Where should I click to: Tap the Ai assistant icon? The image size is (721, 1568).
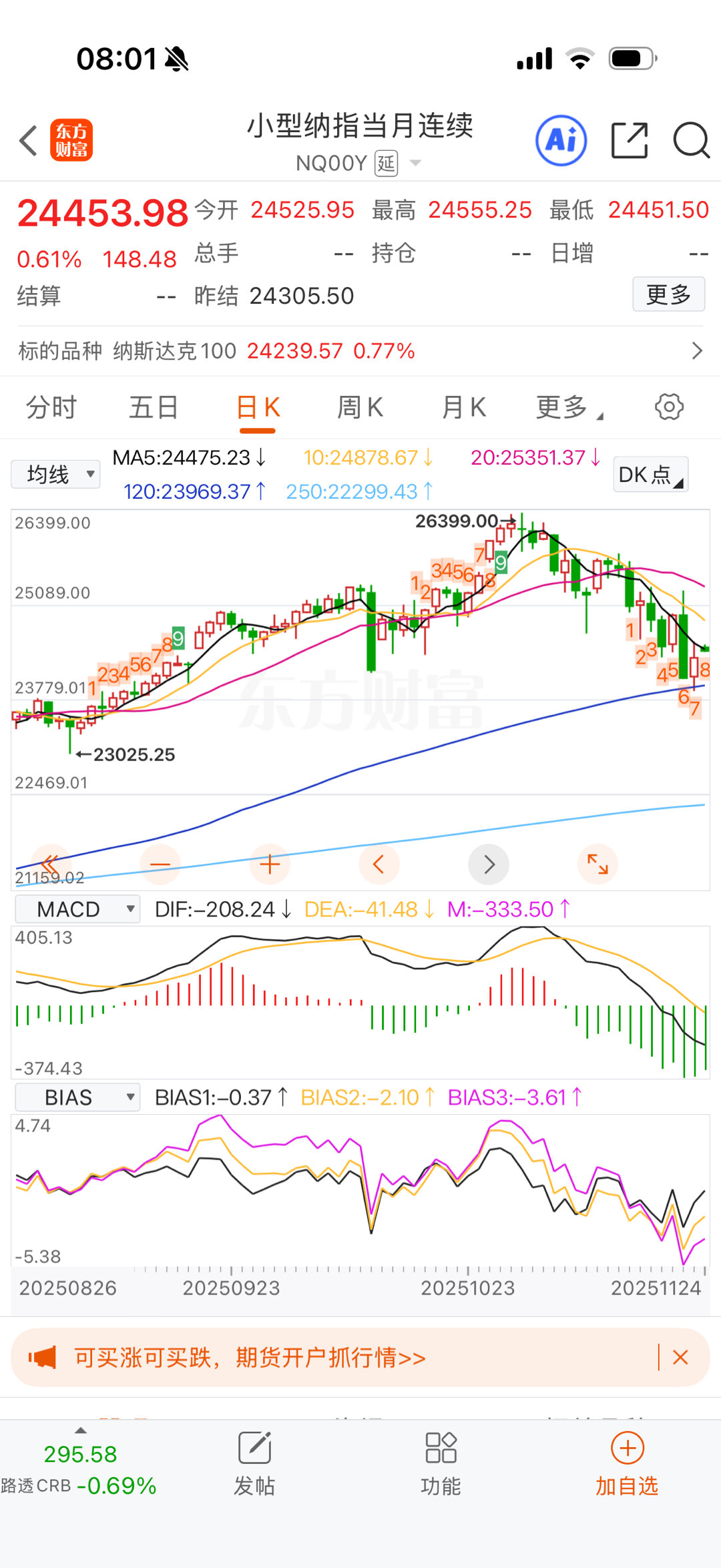[x=561, y=141]
